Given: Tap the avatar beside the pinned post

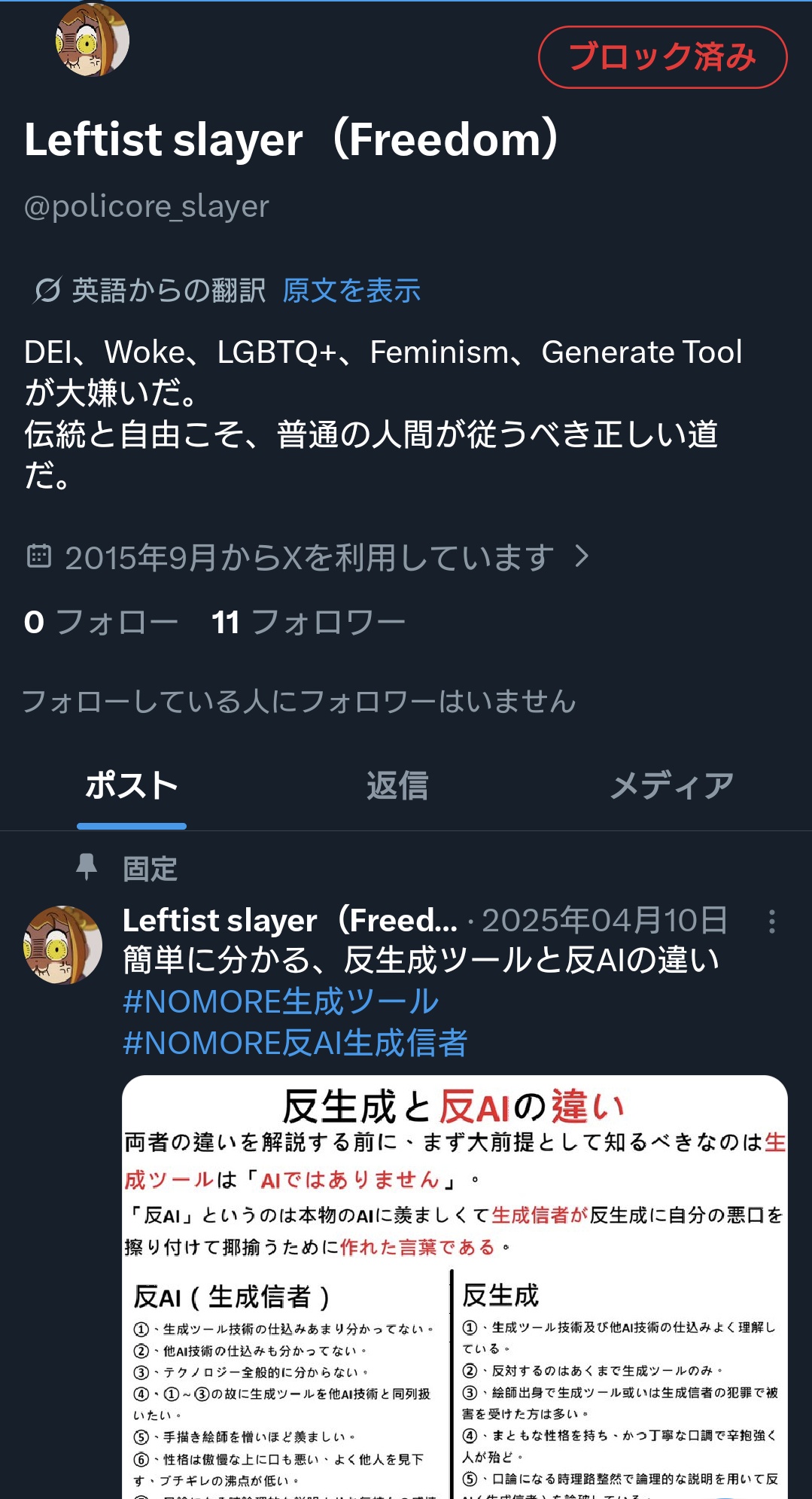Looking at the screenshot, I should [62, 944].
